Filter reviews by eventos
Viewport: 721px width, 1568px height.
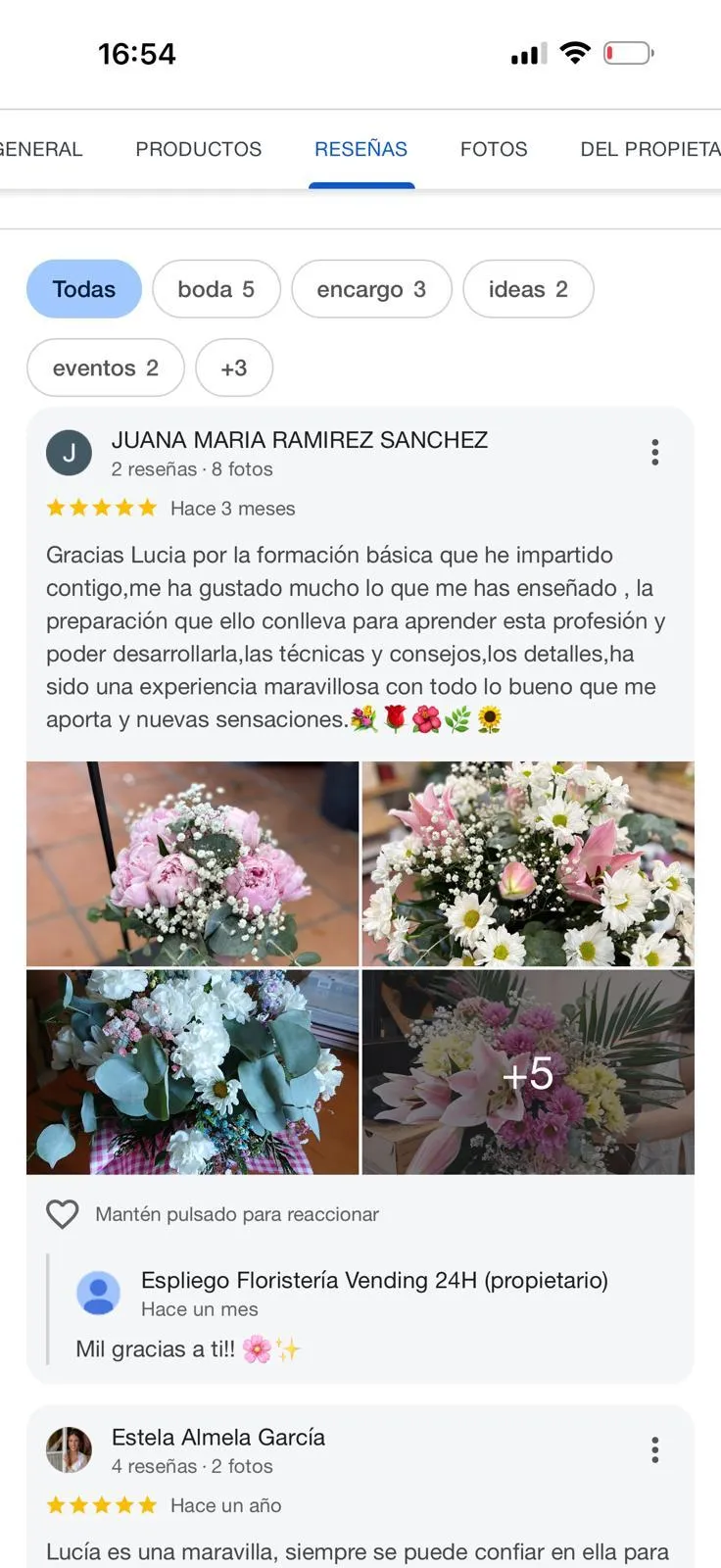[x=106, y=367]
